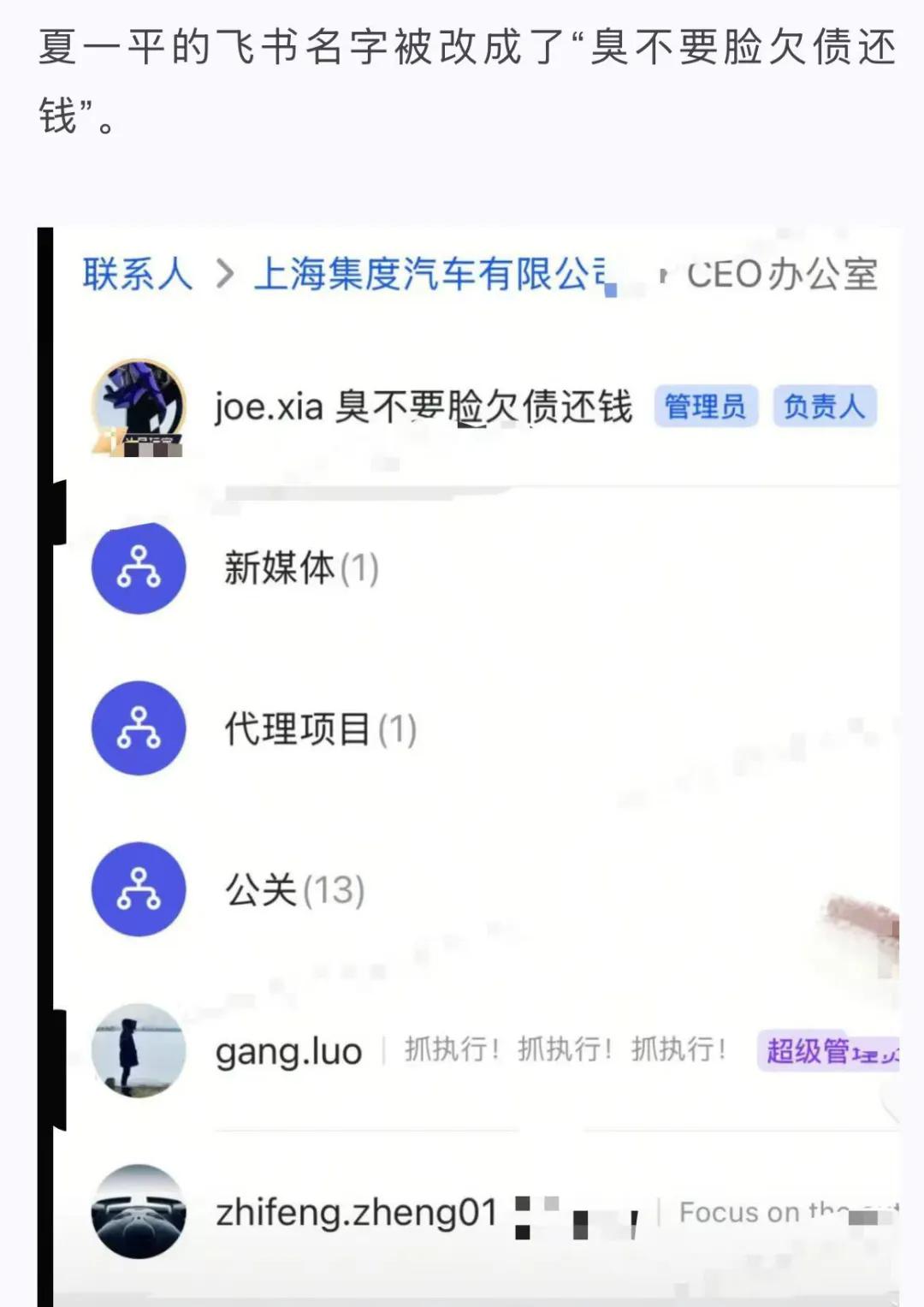This screenshot has height=1307, width=924.
Task: Open gang.luo's profile picture
Action: click(x=139, y=1050)
